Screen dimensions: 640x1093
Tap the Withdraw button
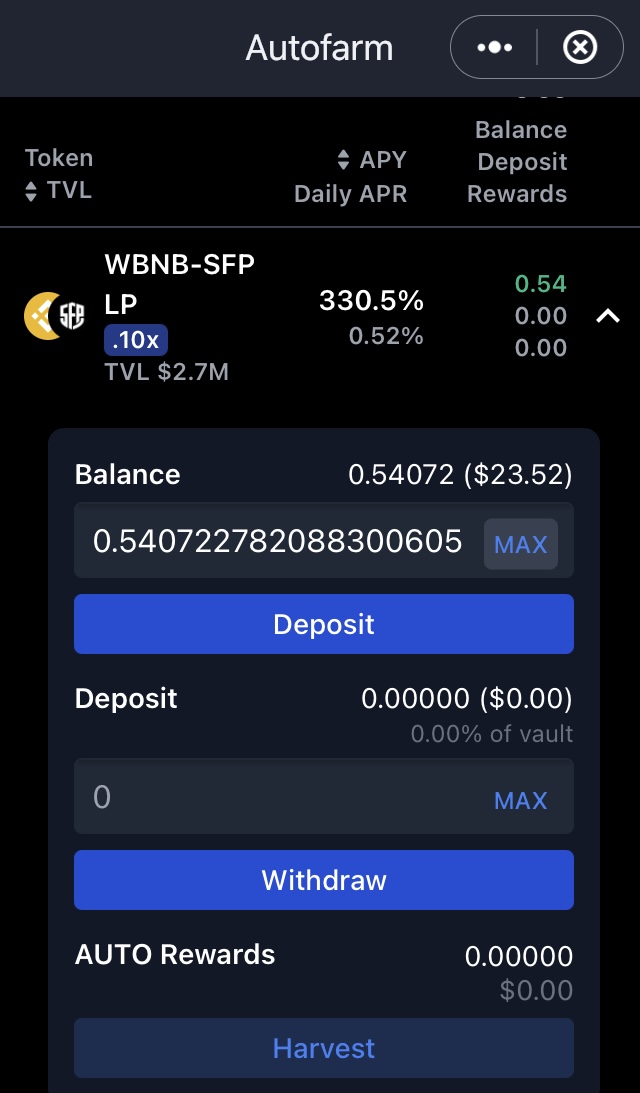[323, 880]
